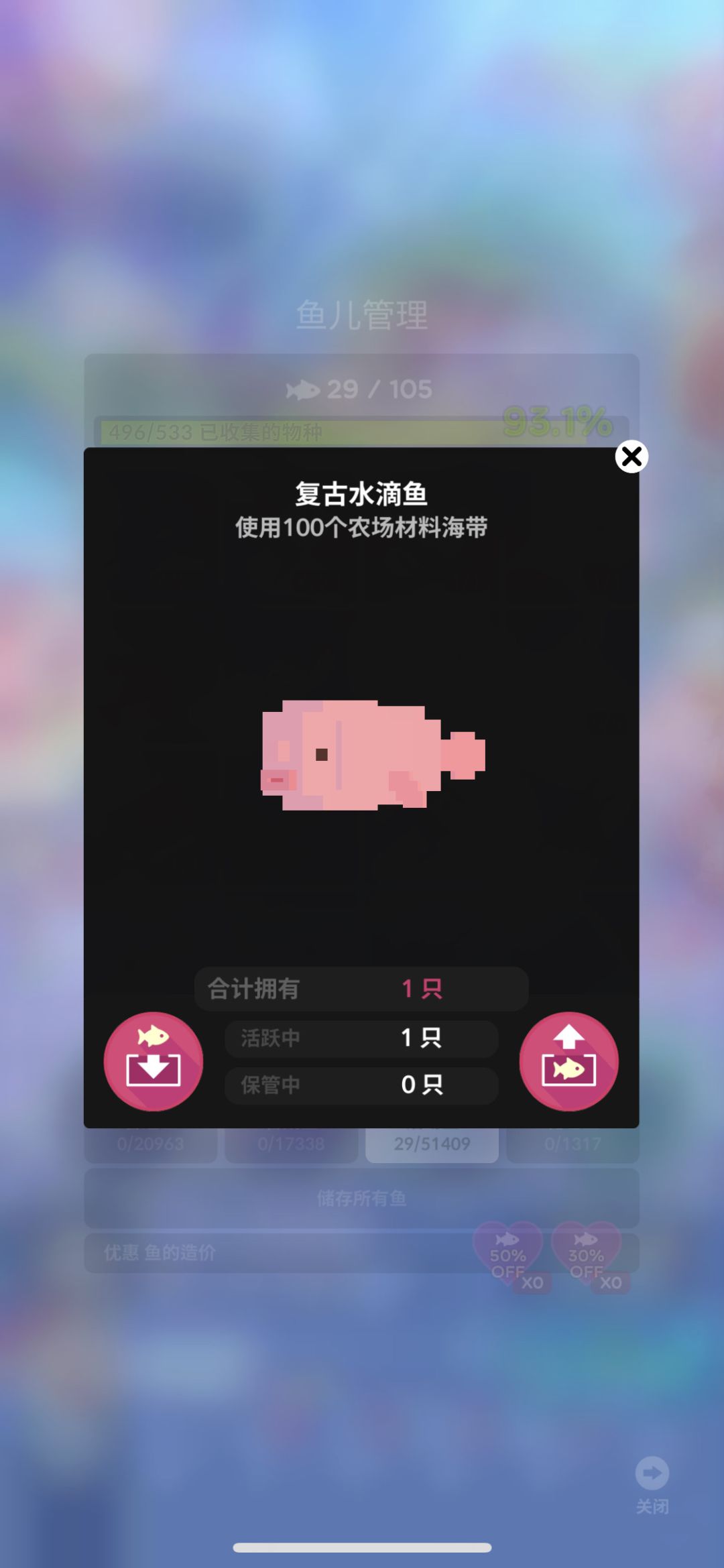Select the 0/20963 tank tab
724x1568 pixels.
[150, 1142]
